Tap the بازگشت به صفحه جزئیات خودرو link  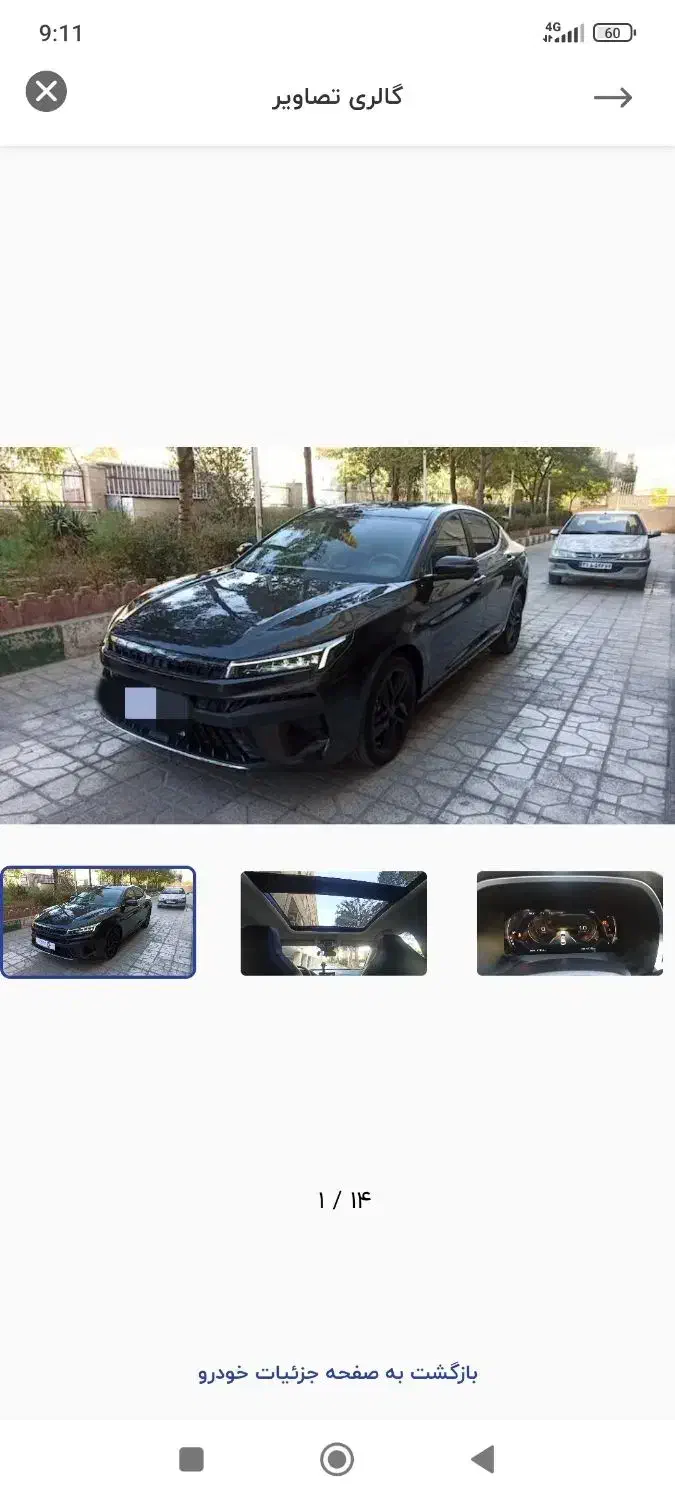click(x=338, y=1372)
